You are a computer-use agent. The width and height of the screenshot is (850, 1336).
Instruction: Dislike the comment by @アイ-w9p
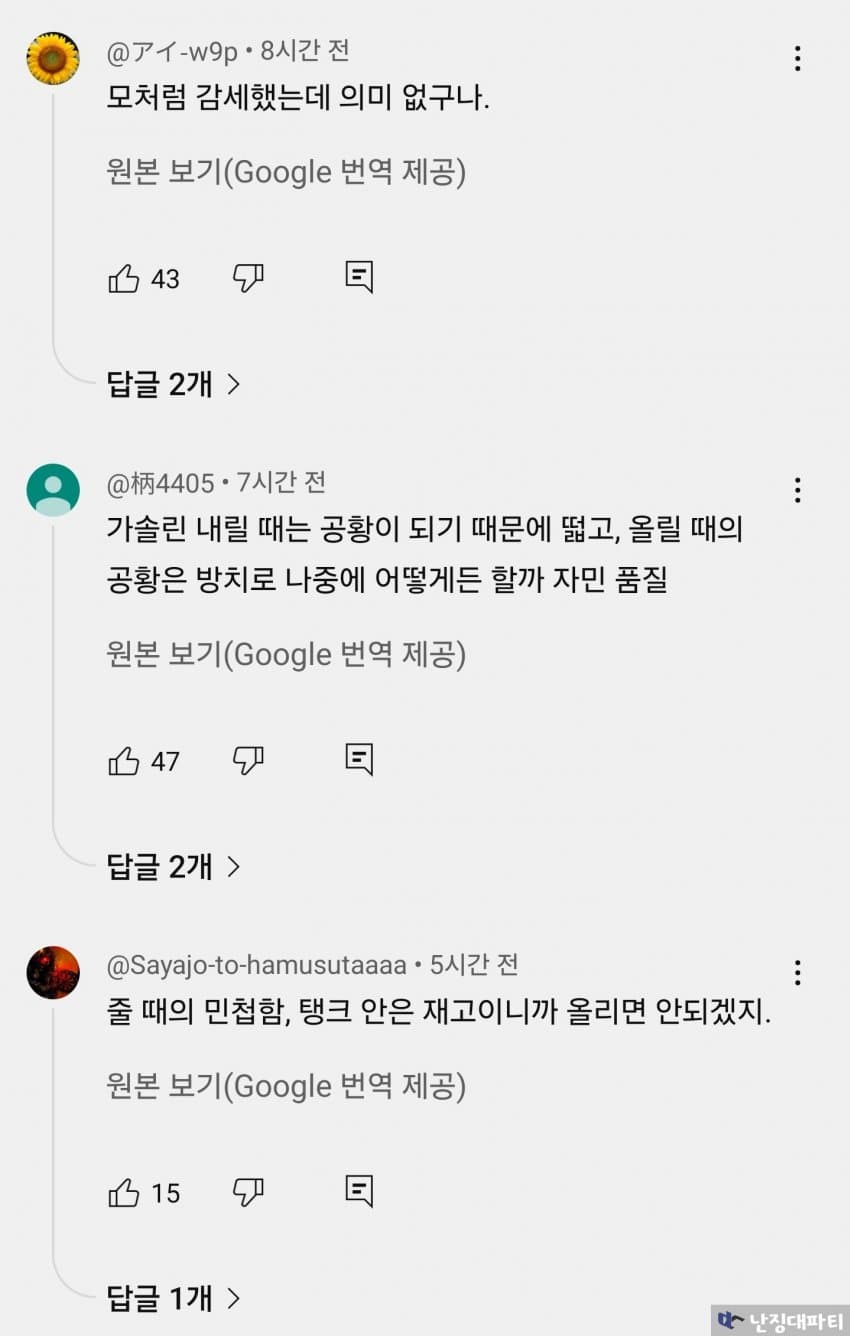pyautogui.click(x=247, y=278)
